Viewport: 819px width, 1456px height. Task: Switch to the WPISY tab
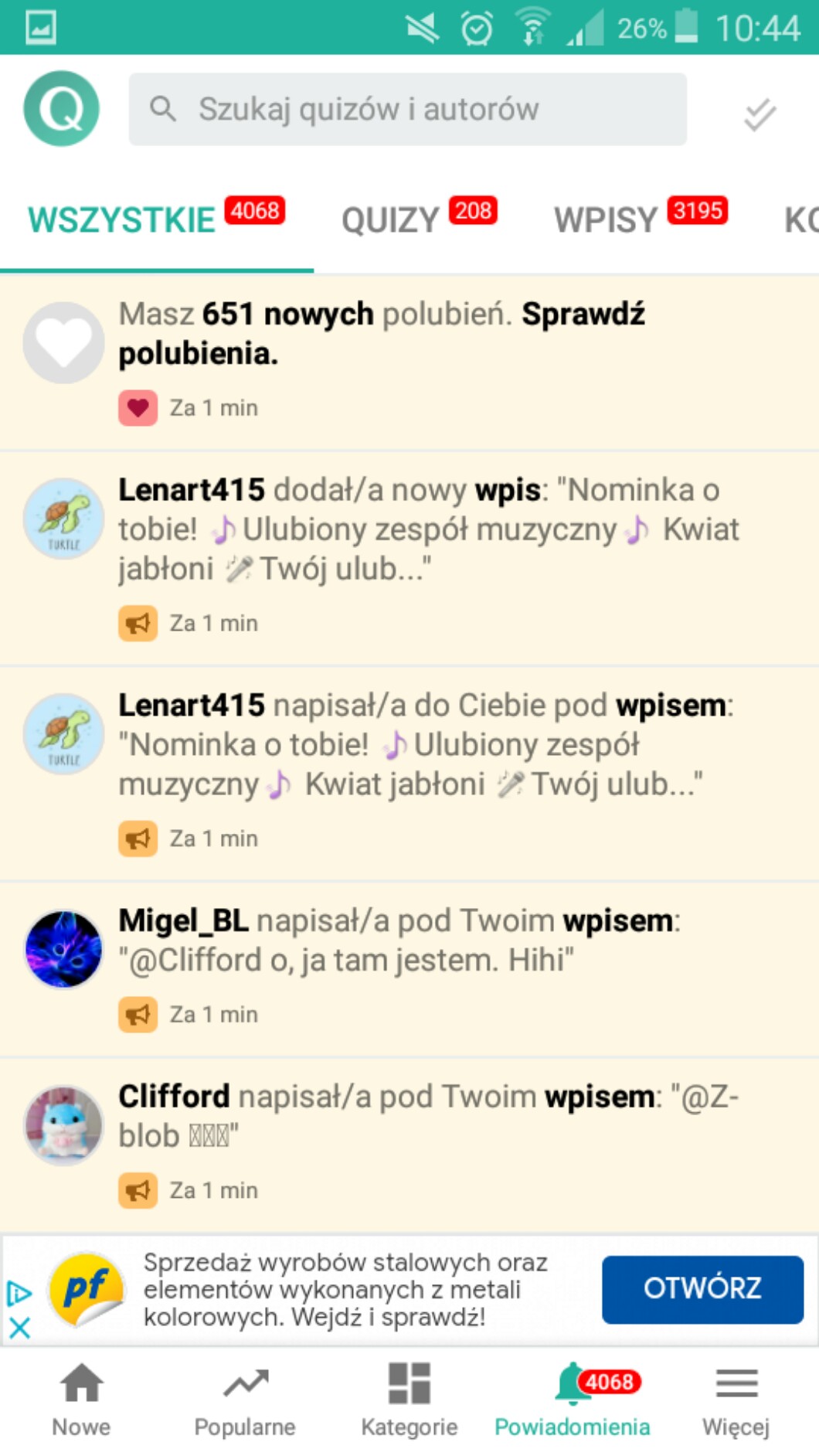tap(640, 219)
